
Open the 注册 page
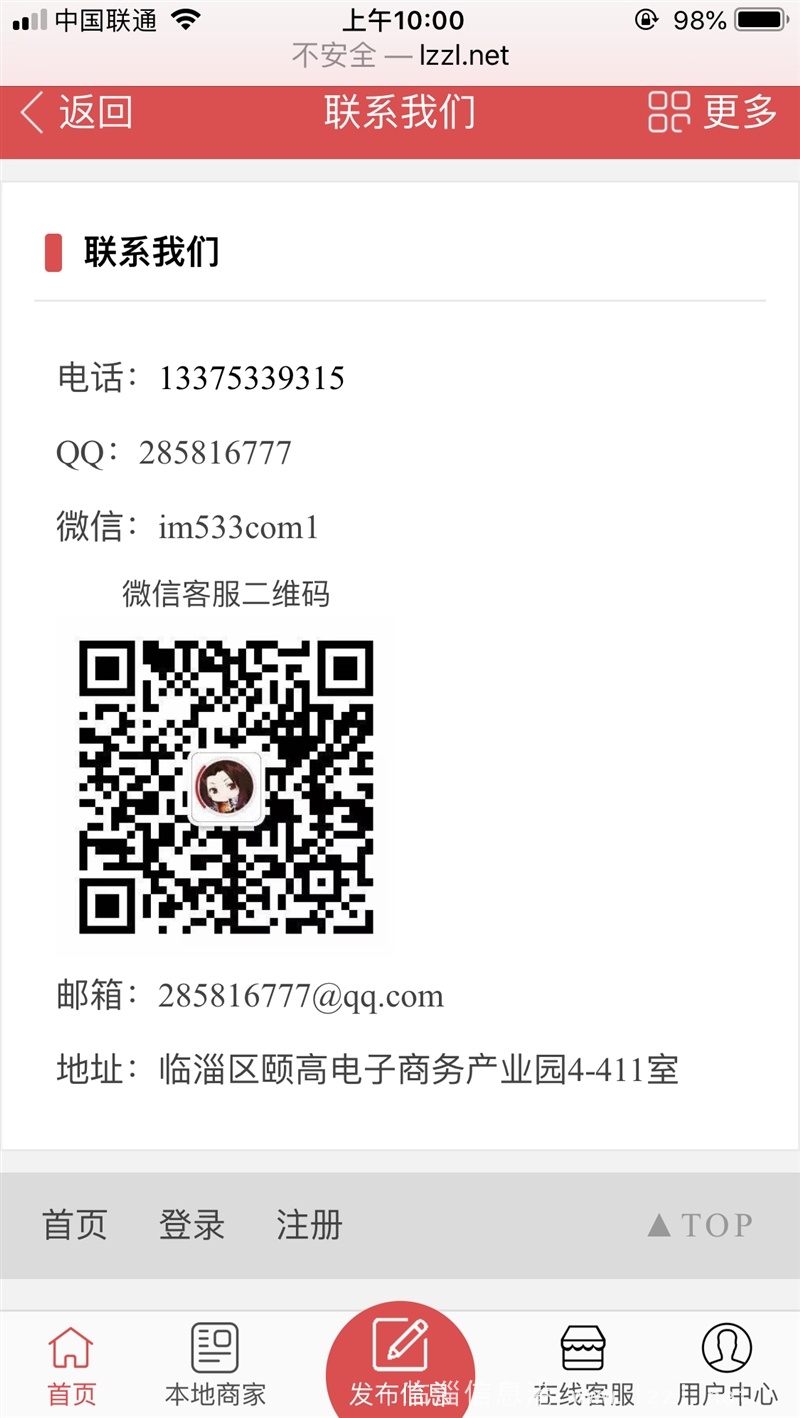[x=309, y=1224]
